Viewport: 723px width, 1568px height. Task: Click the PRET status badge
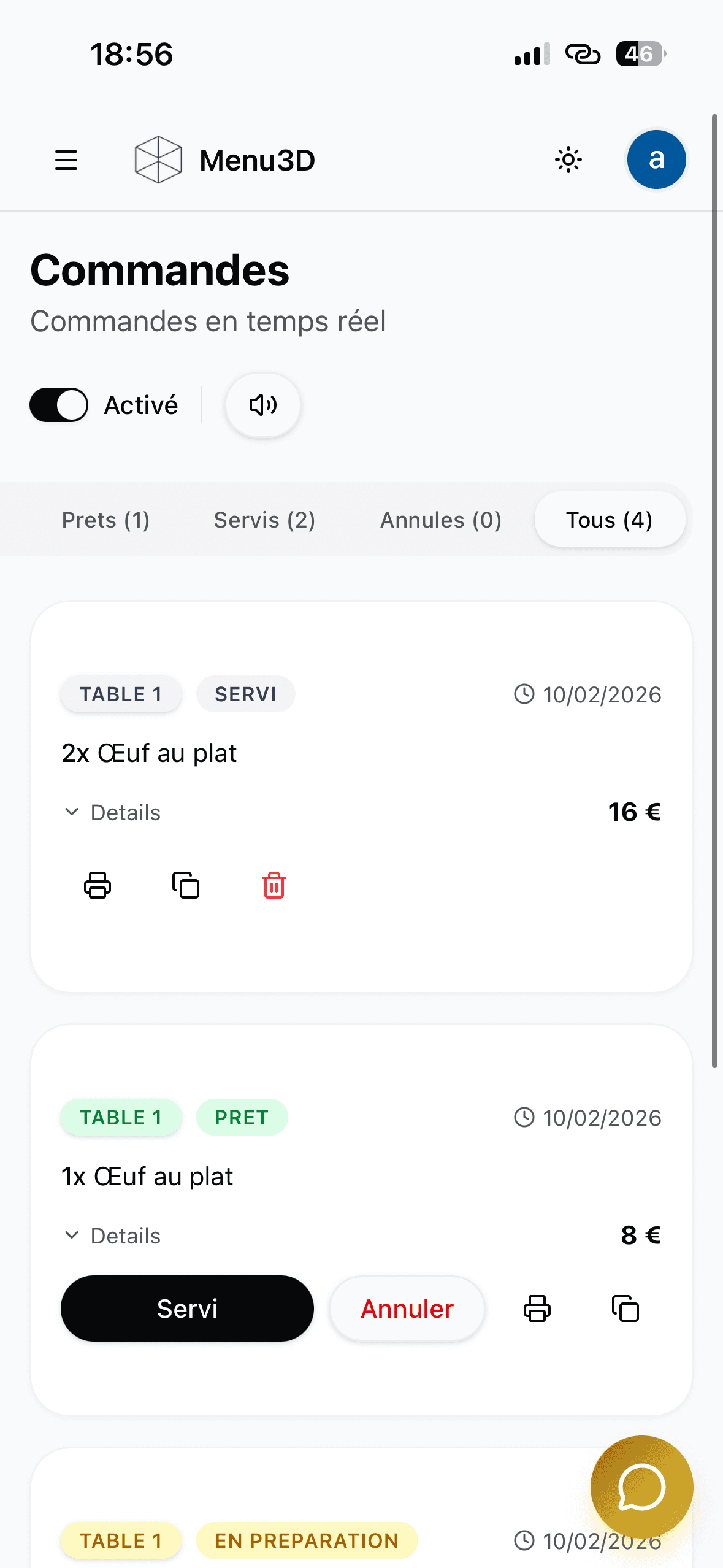242,1117
